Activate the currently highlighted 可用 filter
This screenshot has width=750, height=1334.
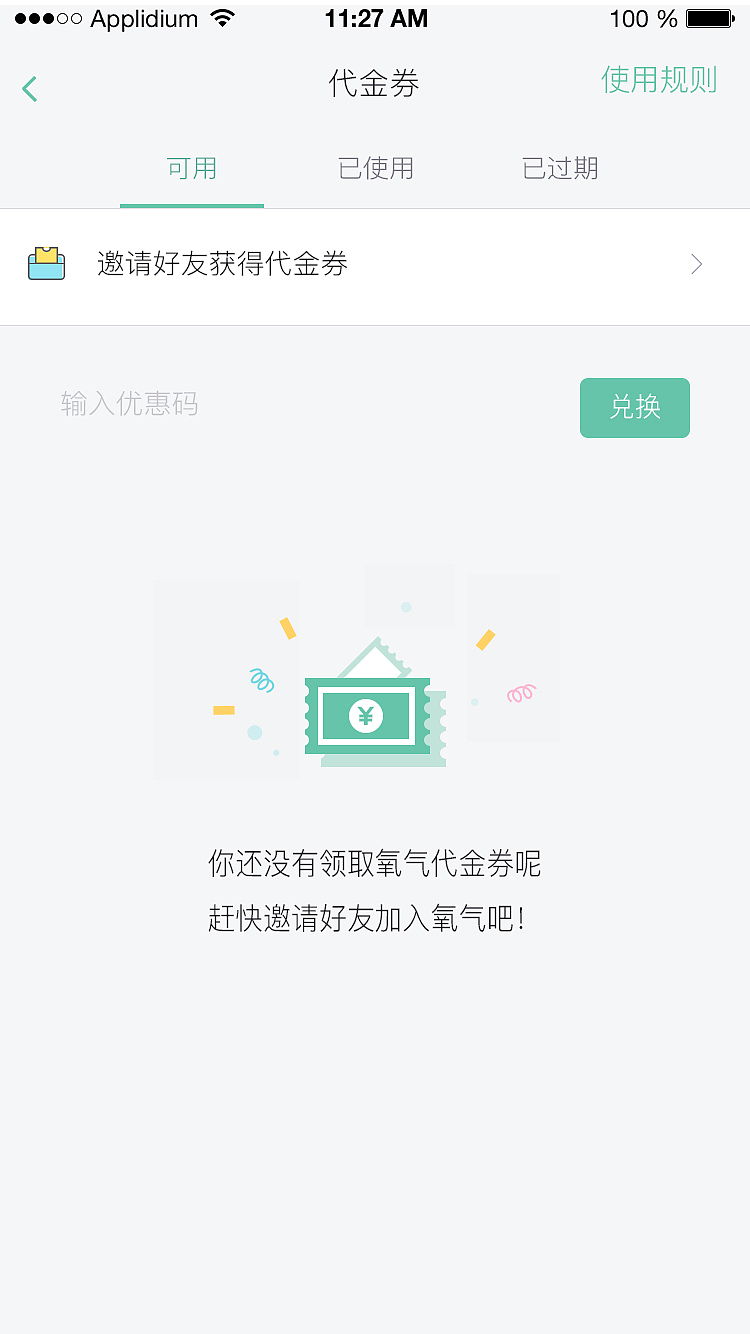click(x=192, y=168)
